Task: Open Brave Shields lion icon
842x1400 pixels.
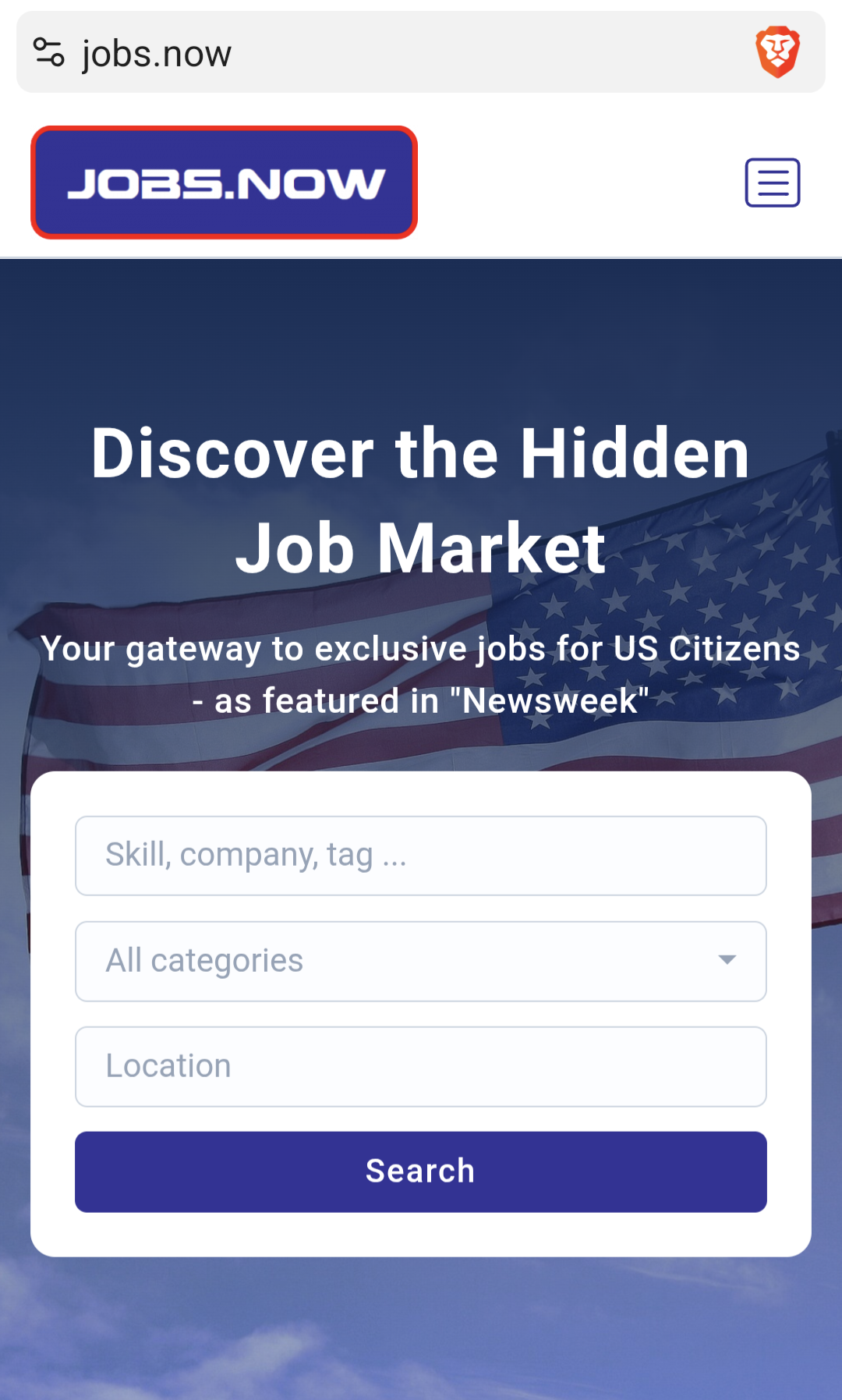Action: click(x=777, y=52)
